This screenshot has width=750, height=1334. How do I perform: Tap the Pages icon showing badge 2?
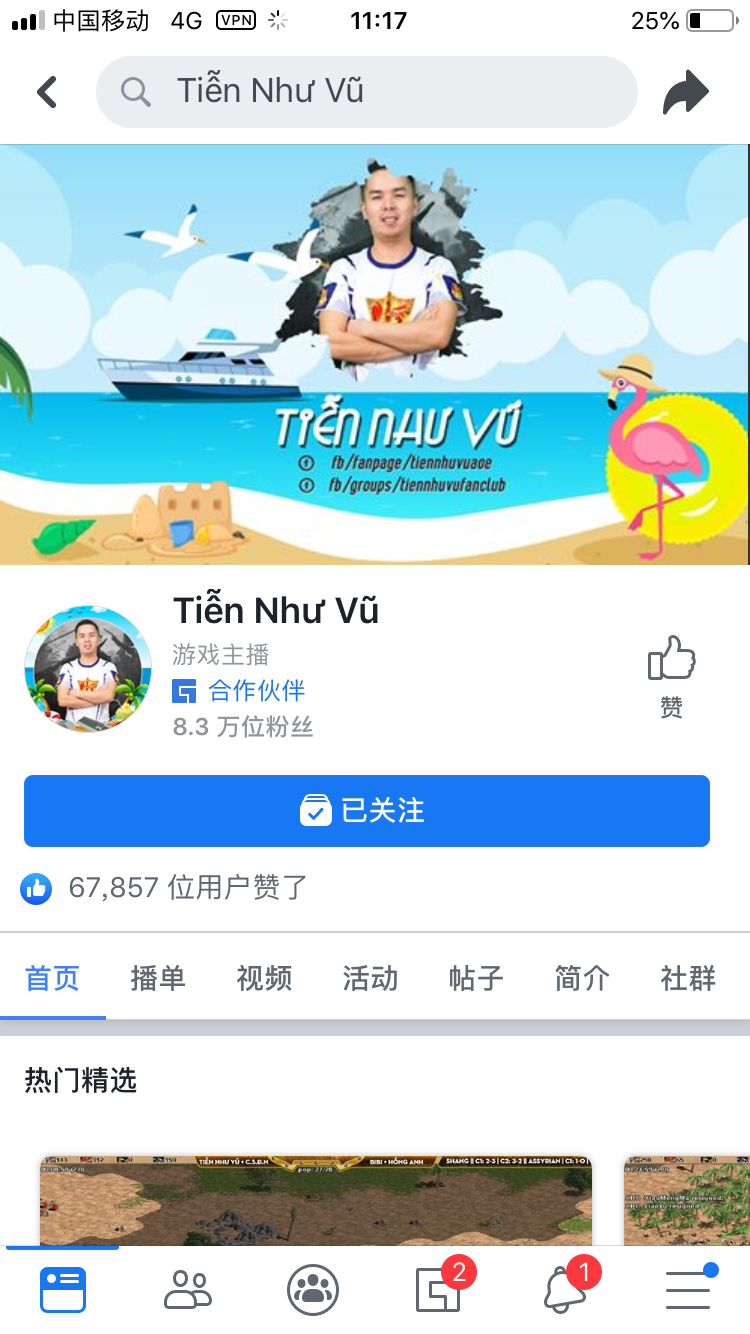pos(437,1290)
